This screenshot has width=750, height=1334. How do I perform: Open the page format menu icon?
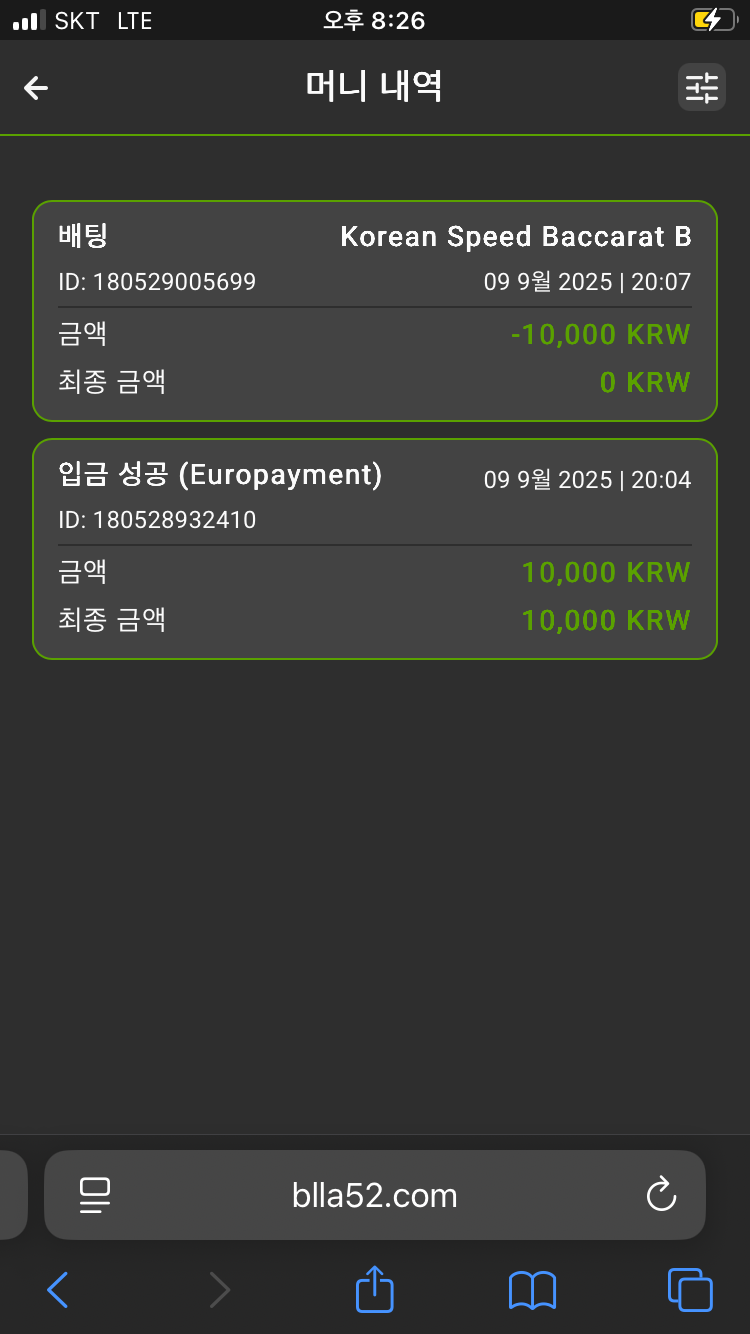click(95, 1195)
